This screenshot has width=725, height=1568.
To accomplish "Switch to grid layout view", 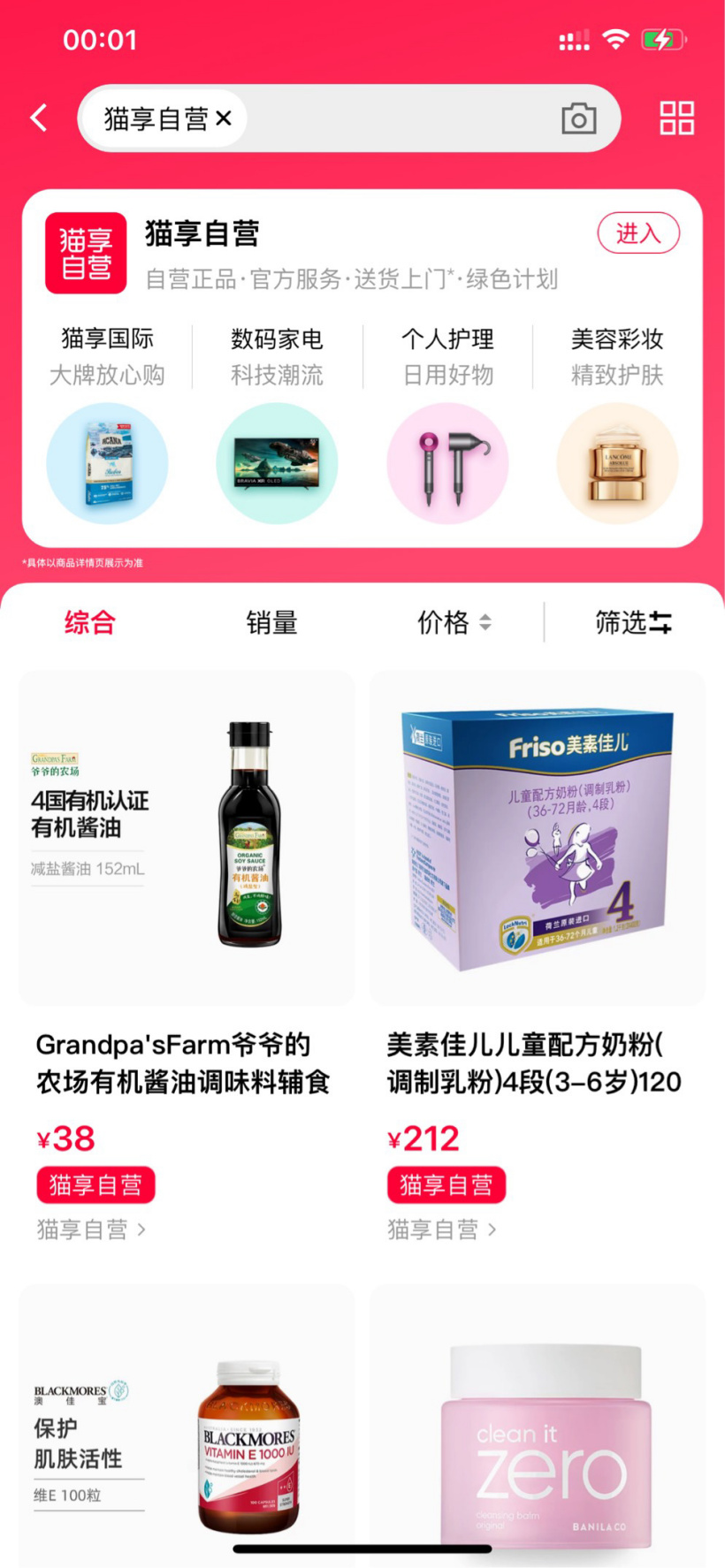I will pyautogui.click(x=676, y=118).
